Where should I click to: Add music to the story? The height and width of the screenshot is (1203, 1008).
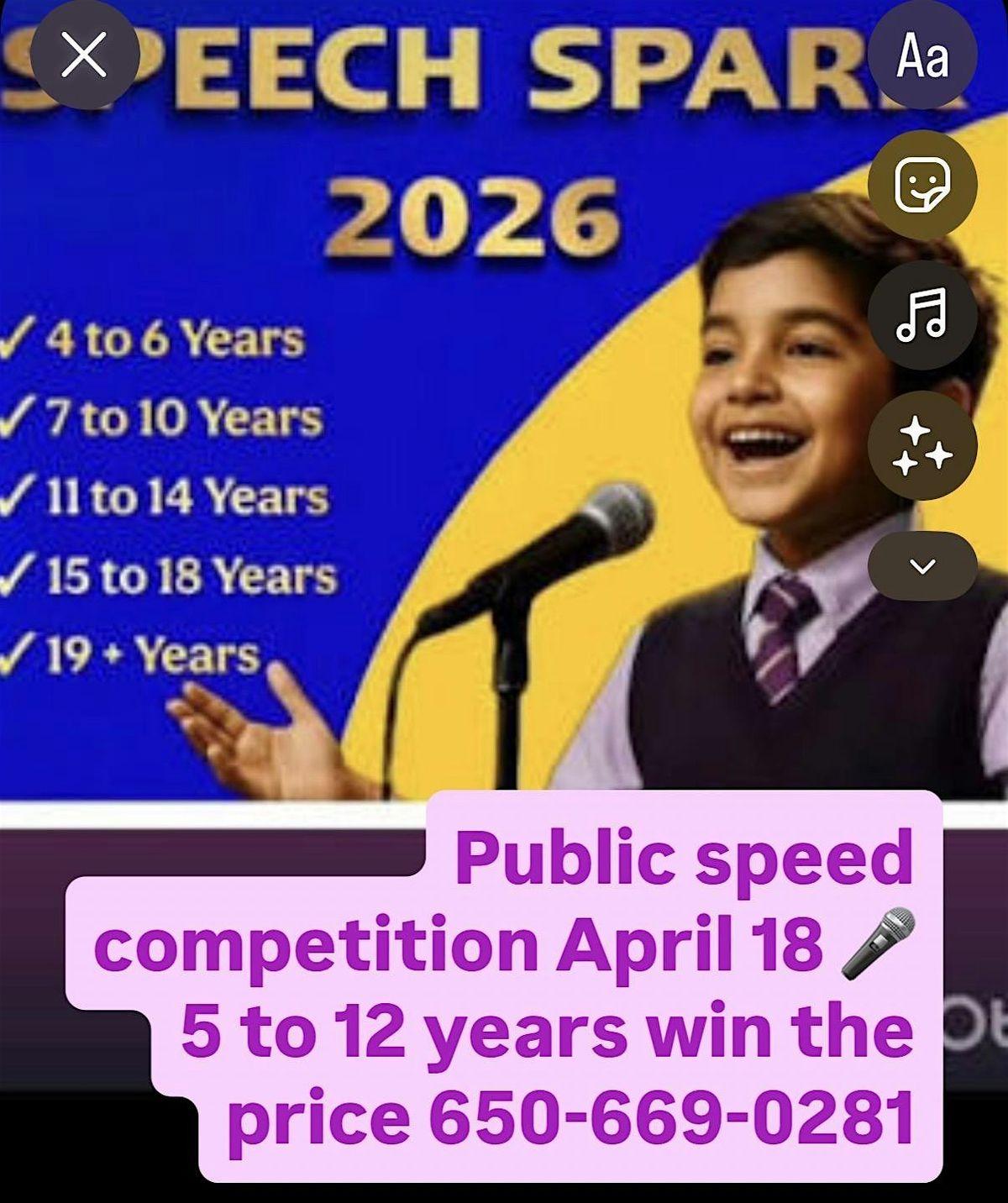921,314
